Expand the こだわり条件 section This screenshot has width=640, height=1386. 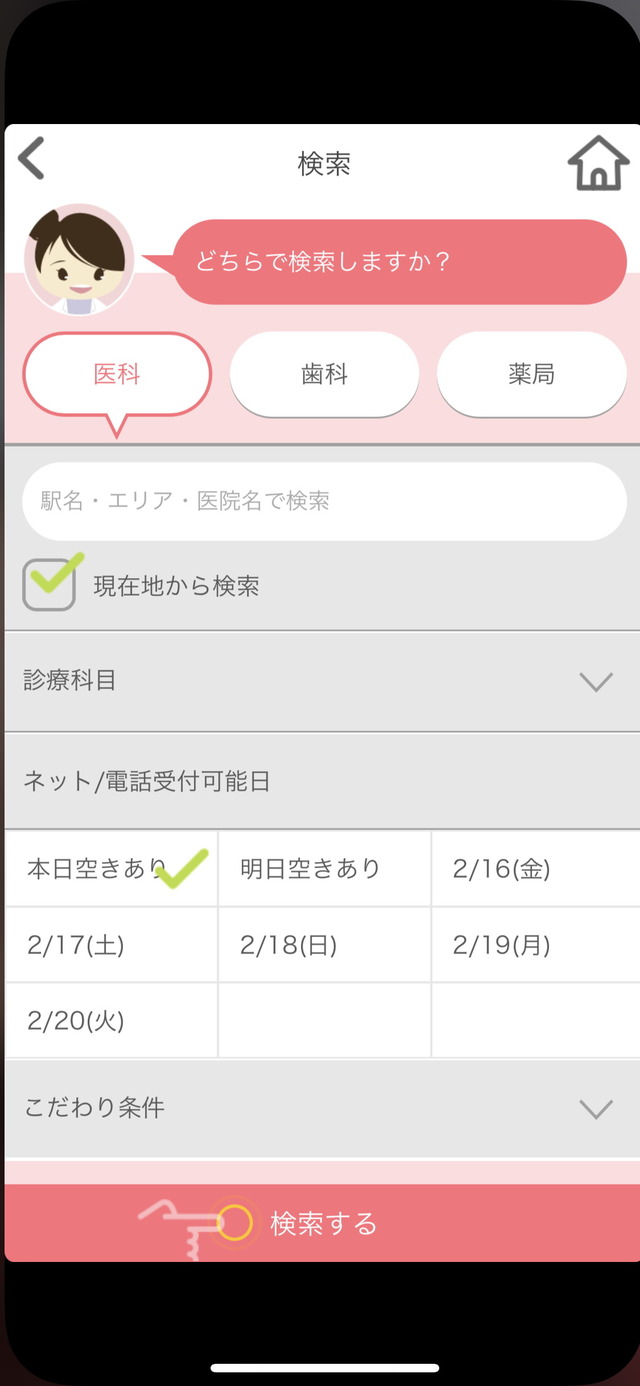(x=322, y=1108)
